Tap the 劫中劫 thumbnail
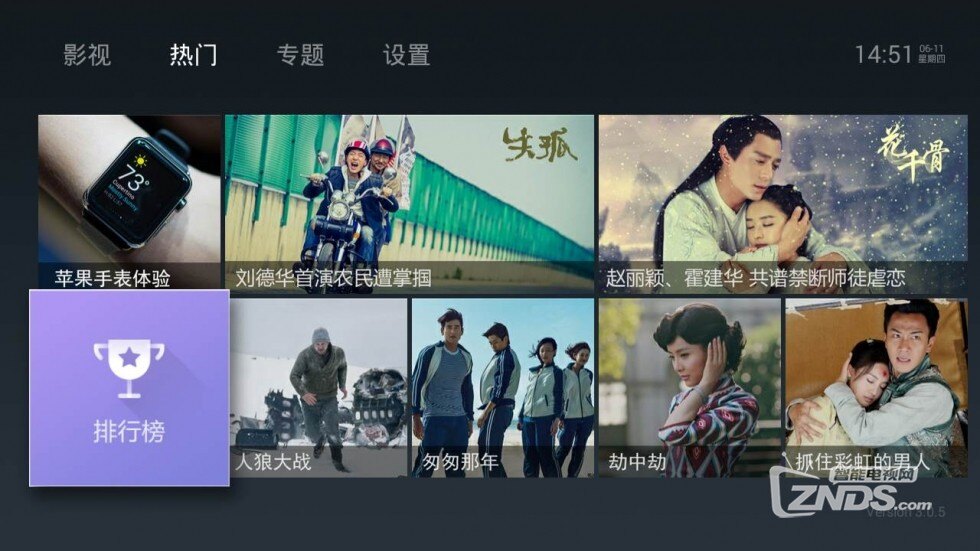This screenshot has width=980, height=551. 689,387
